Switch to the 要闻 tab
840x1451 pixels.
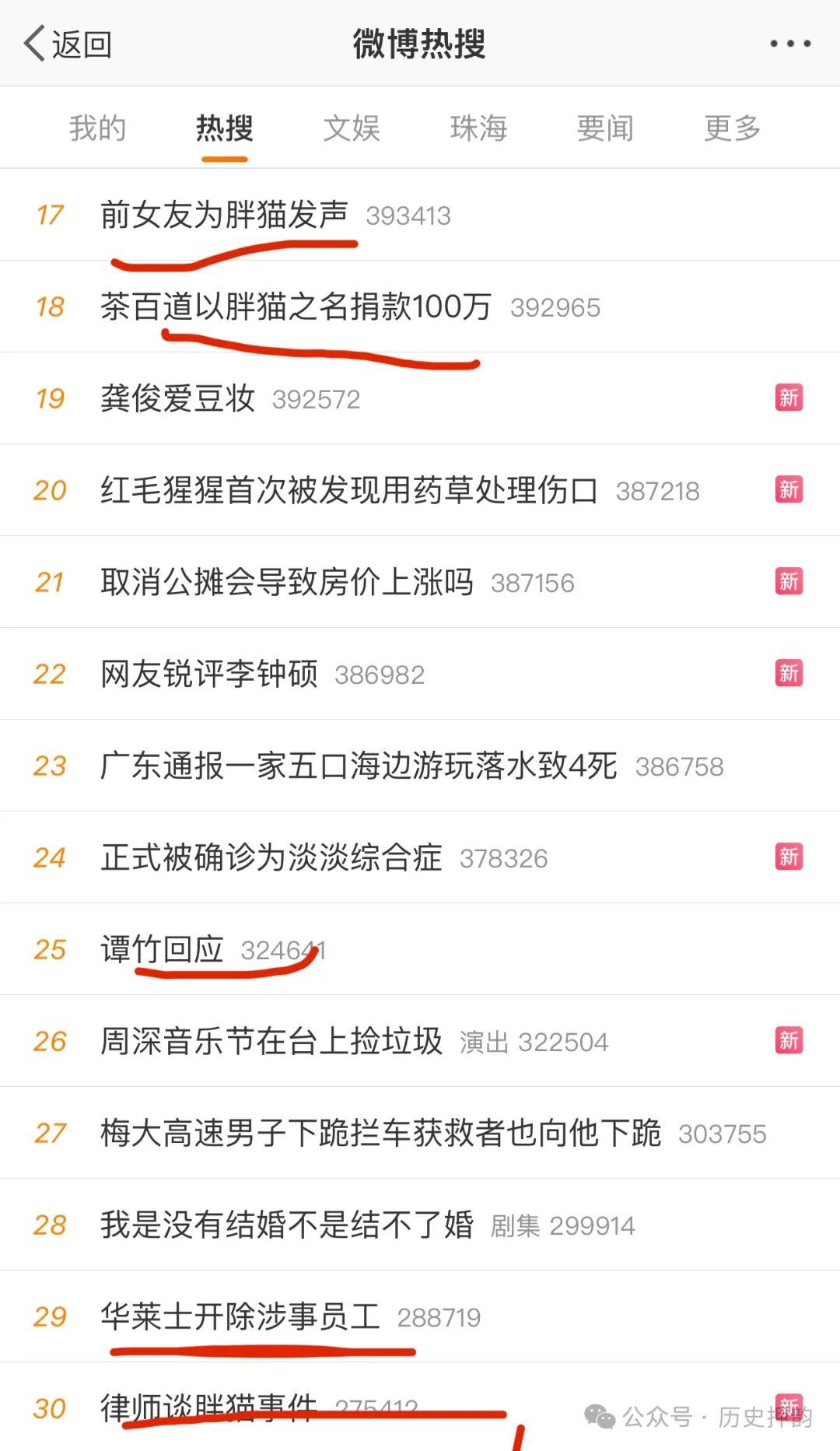point(605,128)
